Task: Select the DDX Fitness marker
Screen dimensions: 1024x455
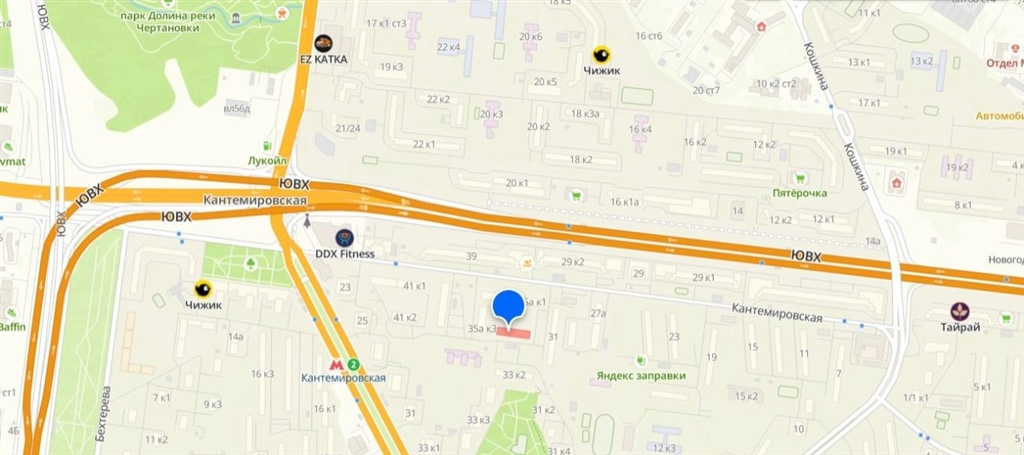Action: [344, 237]
